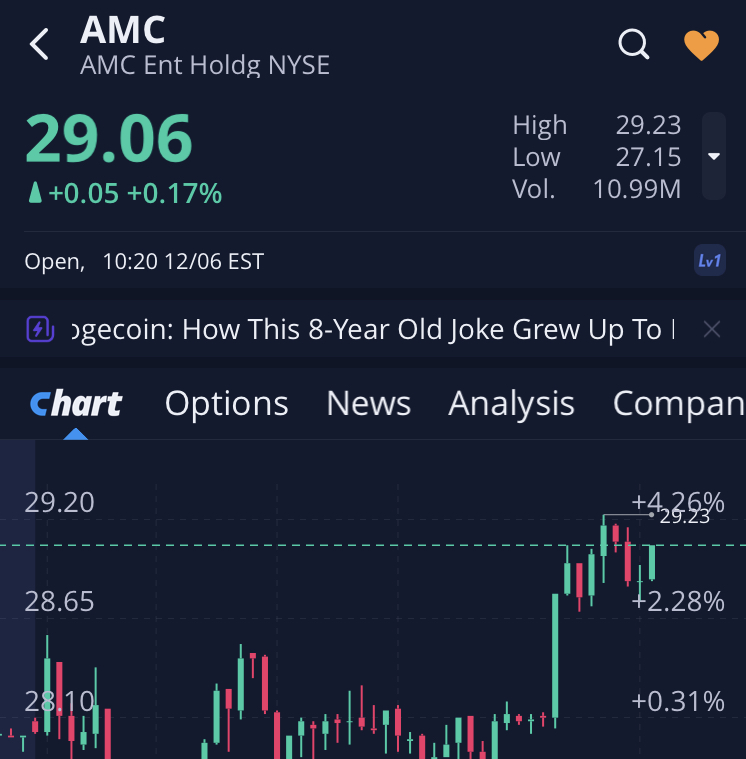746x759 pixels.
Task: Go back using the top-left arrow
Action: (39, 45)
